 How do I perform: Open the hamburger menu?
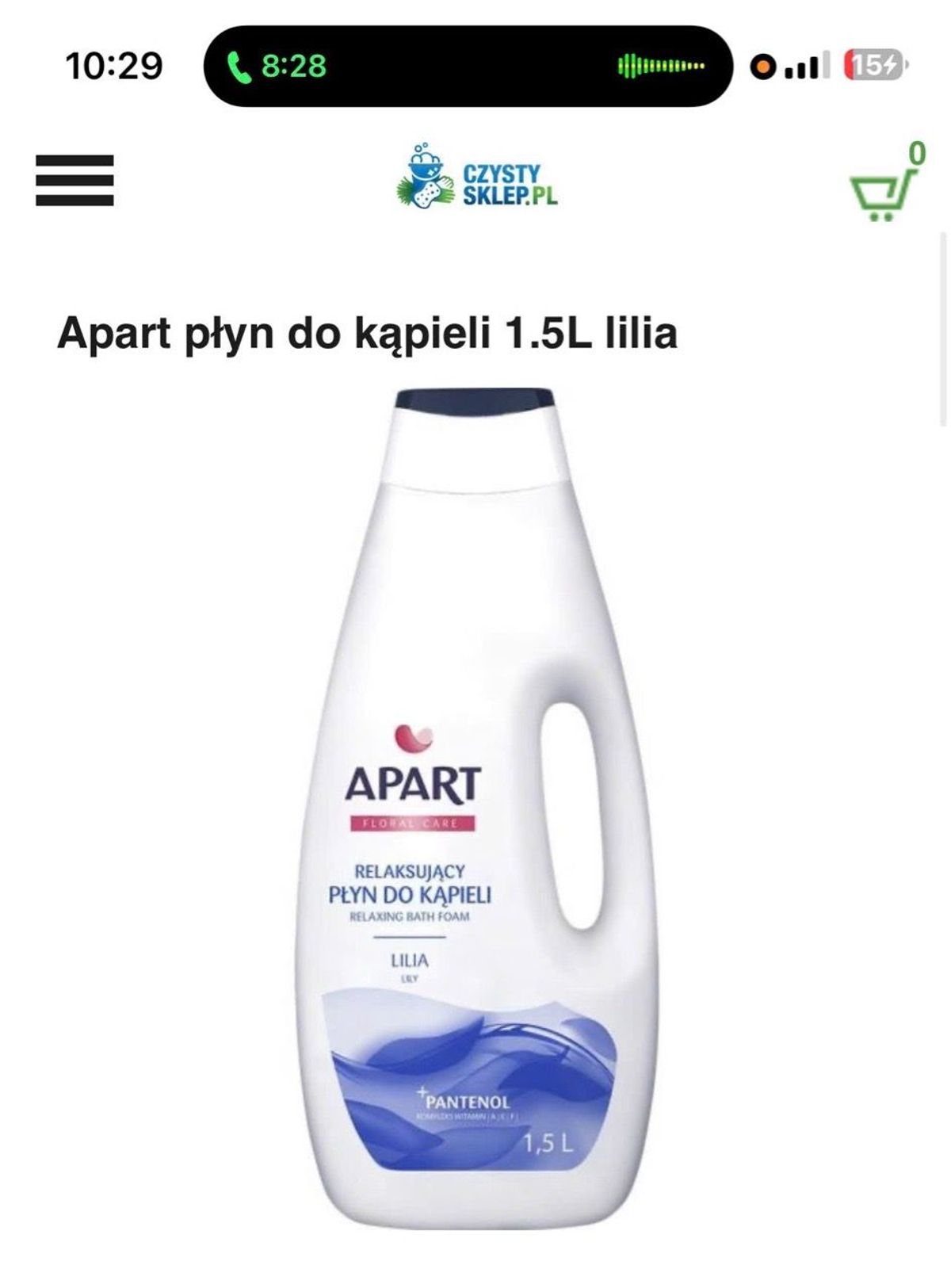pos(74,180)
